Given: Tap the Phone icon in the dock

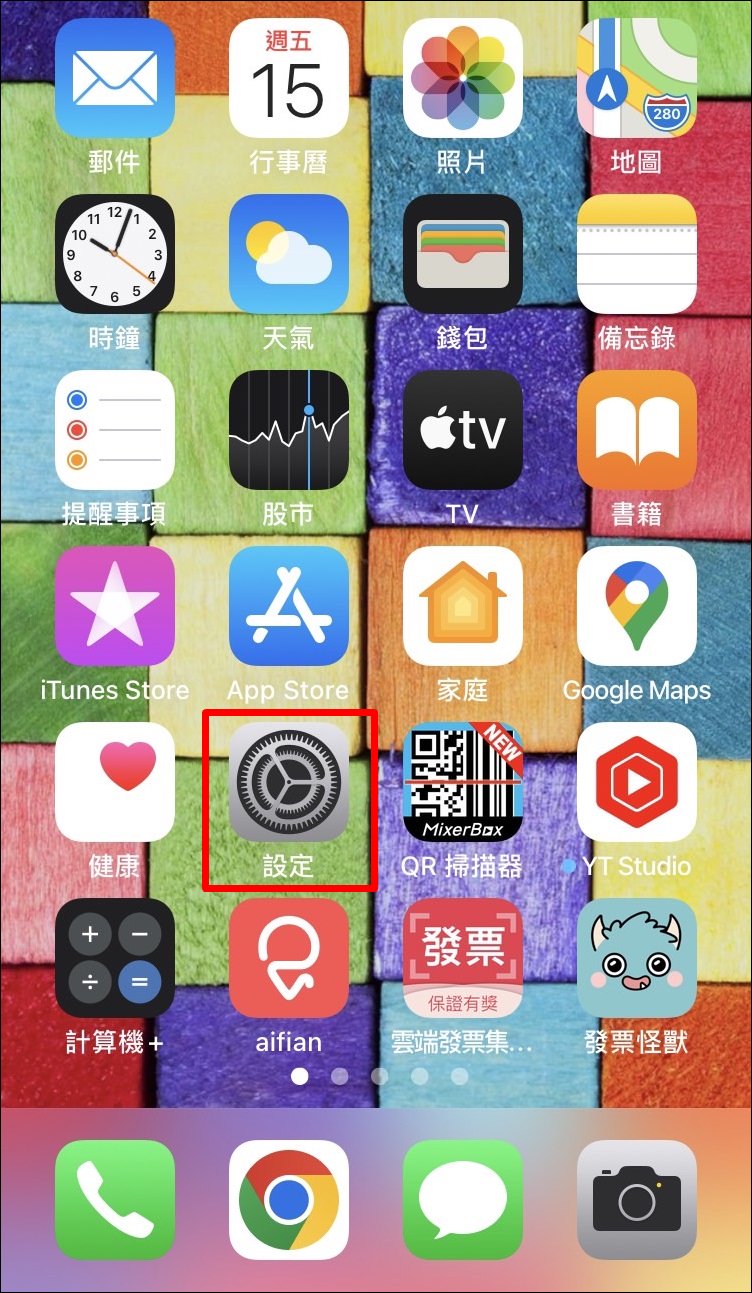Looking at the screenshot, I should tap(115, 1199).
